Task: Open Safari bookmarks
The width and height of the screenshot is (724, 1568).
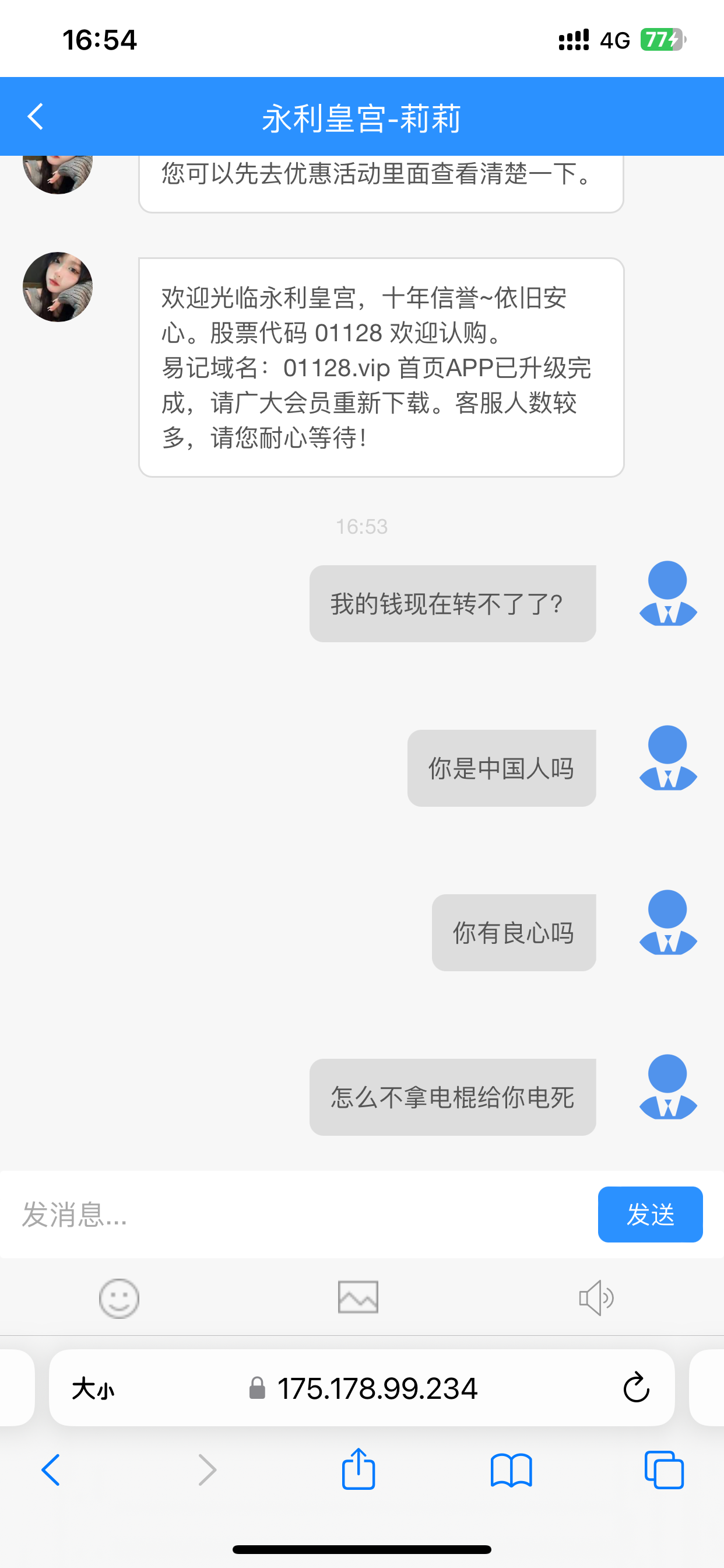Action: (x=511, y=1470)
